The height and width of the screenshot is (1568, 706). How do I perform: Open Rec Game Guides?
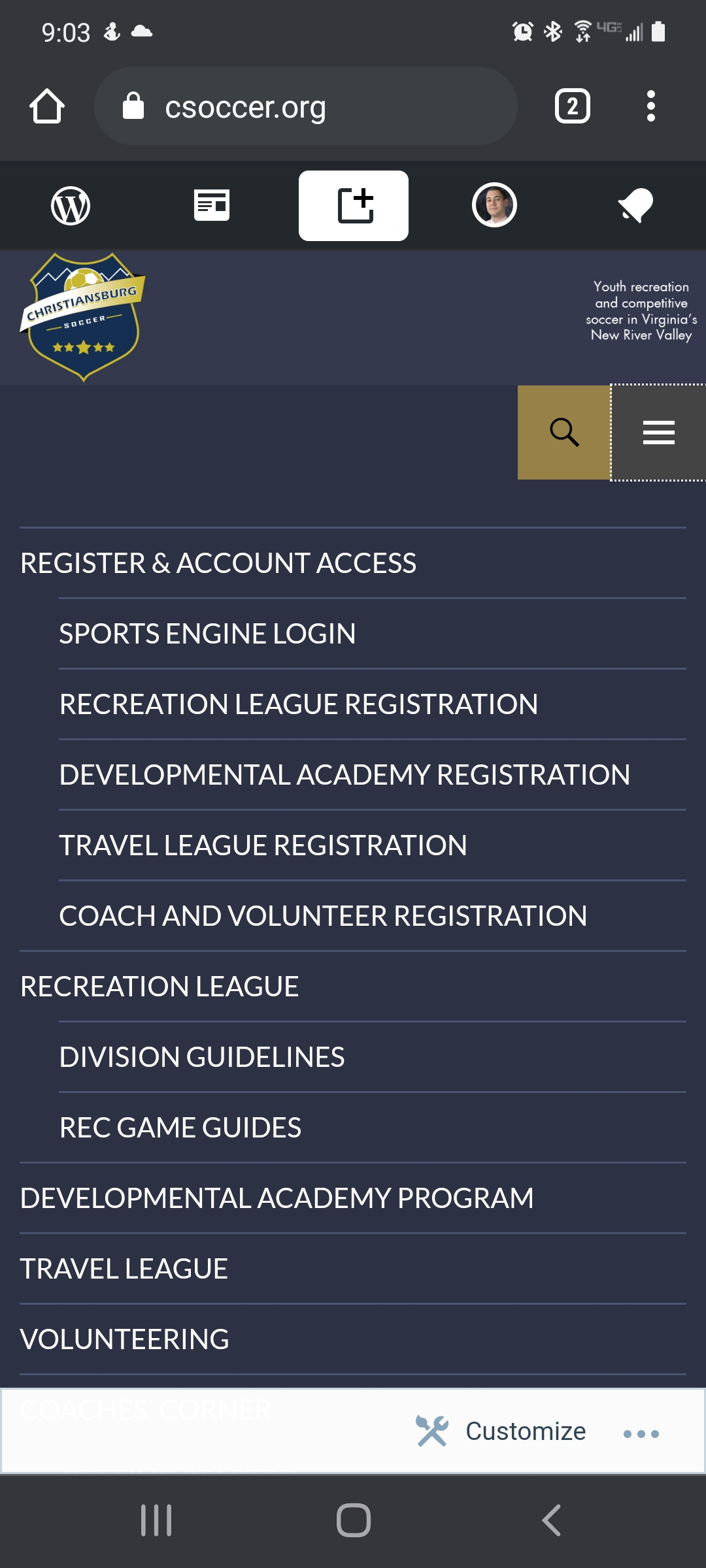[x=180, y=1128]
